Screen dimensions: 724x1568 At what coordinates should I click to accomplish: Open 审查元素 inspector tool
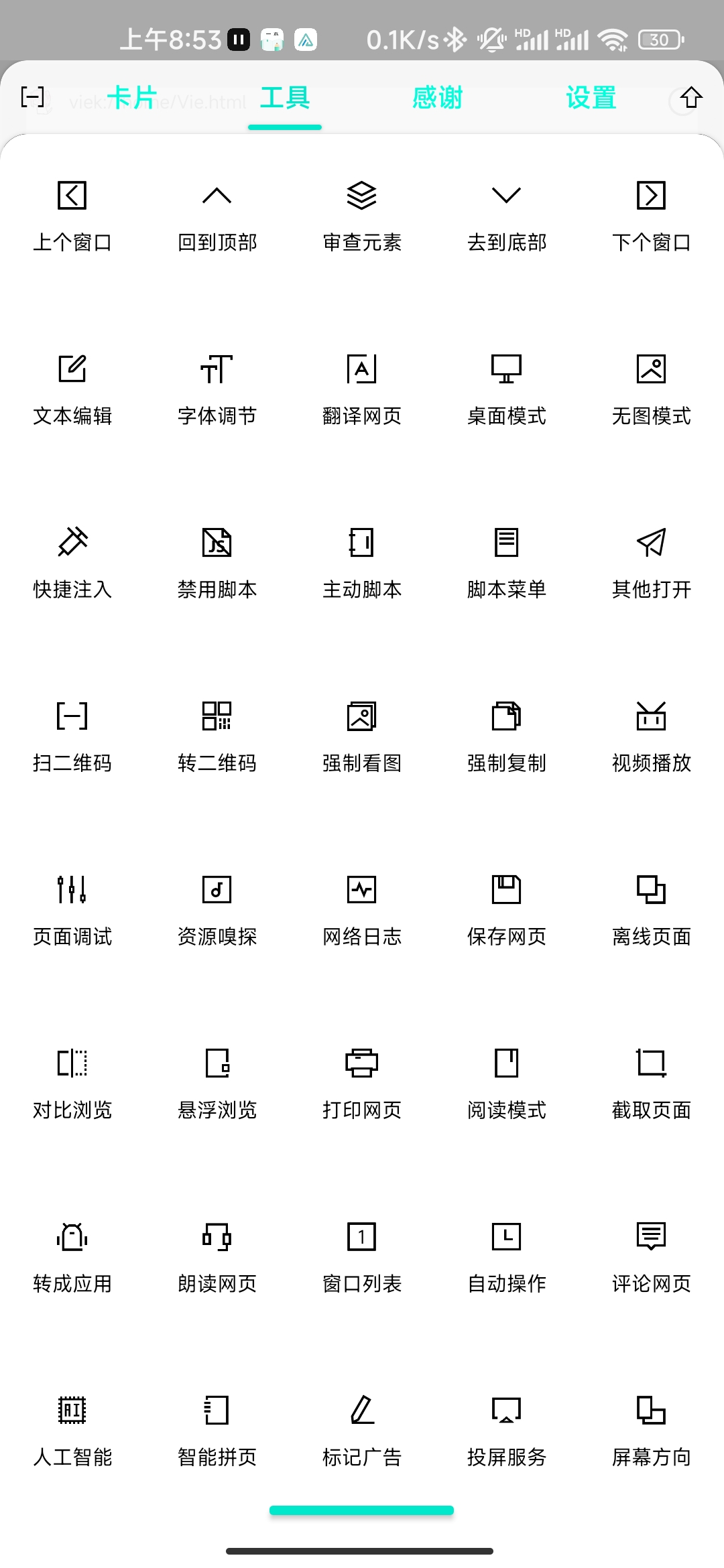click(x=362, y=213)
